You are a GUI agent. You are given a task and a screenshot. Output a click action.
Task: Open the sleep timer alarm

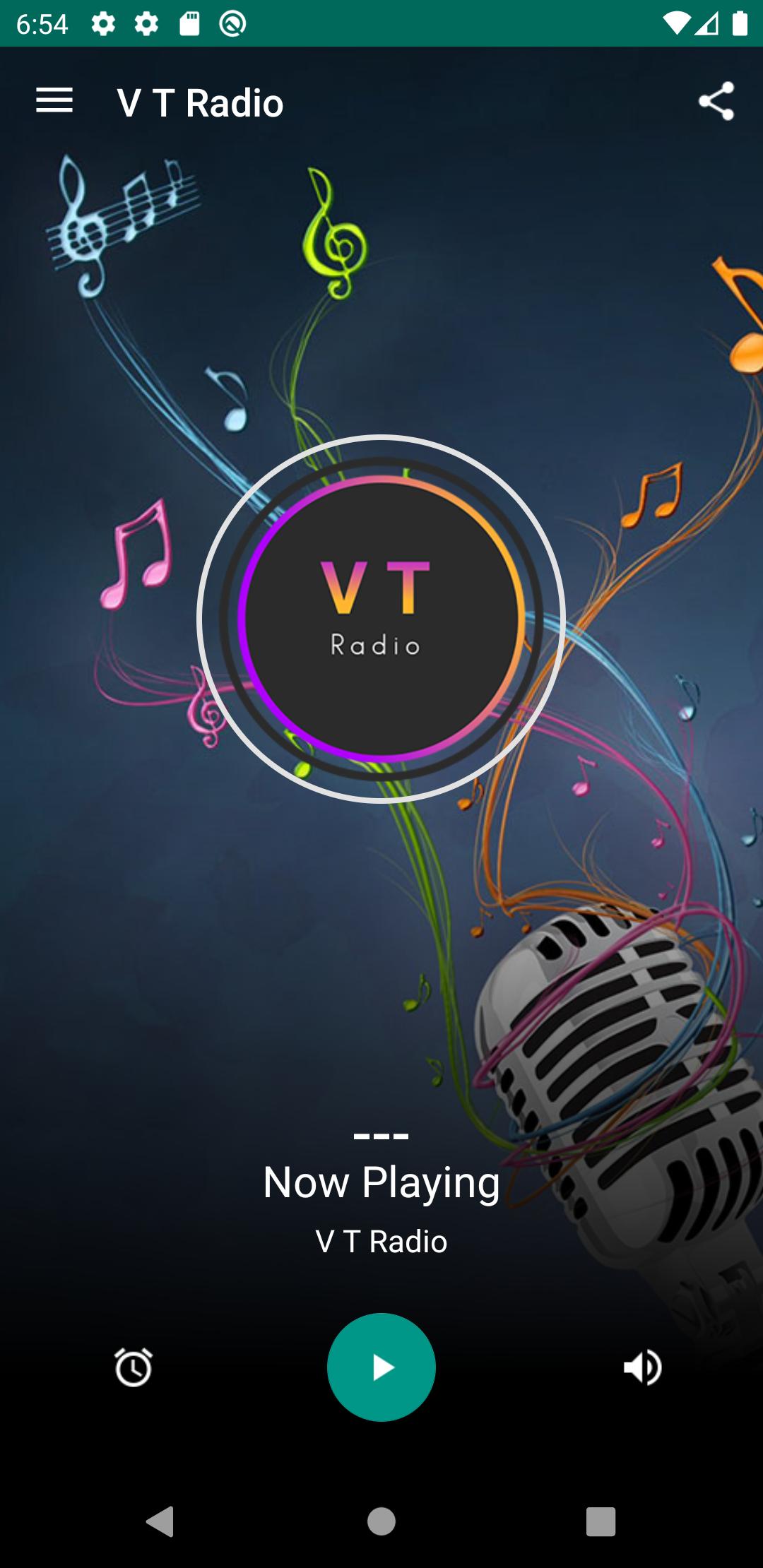point(134,1367)
